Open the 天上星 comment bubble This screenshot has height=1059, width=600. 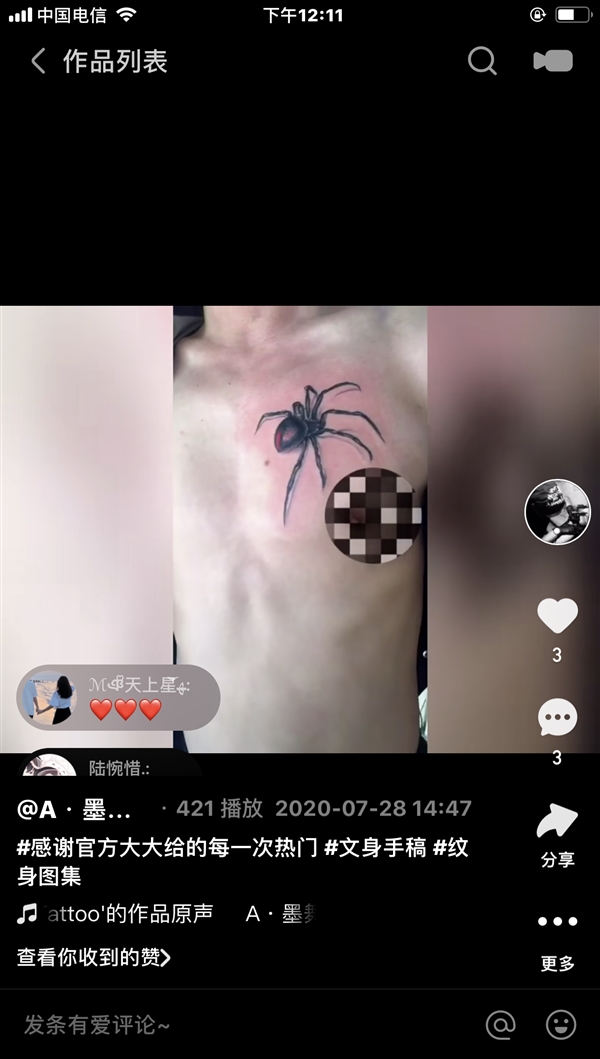(118, 698)
